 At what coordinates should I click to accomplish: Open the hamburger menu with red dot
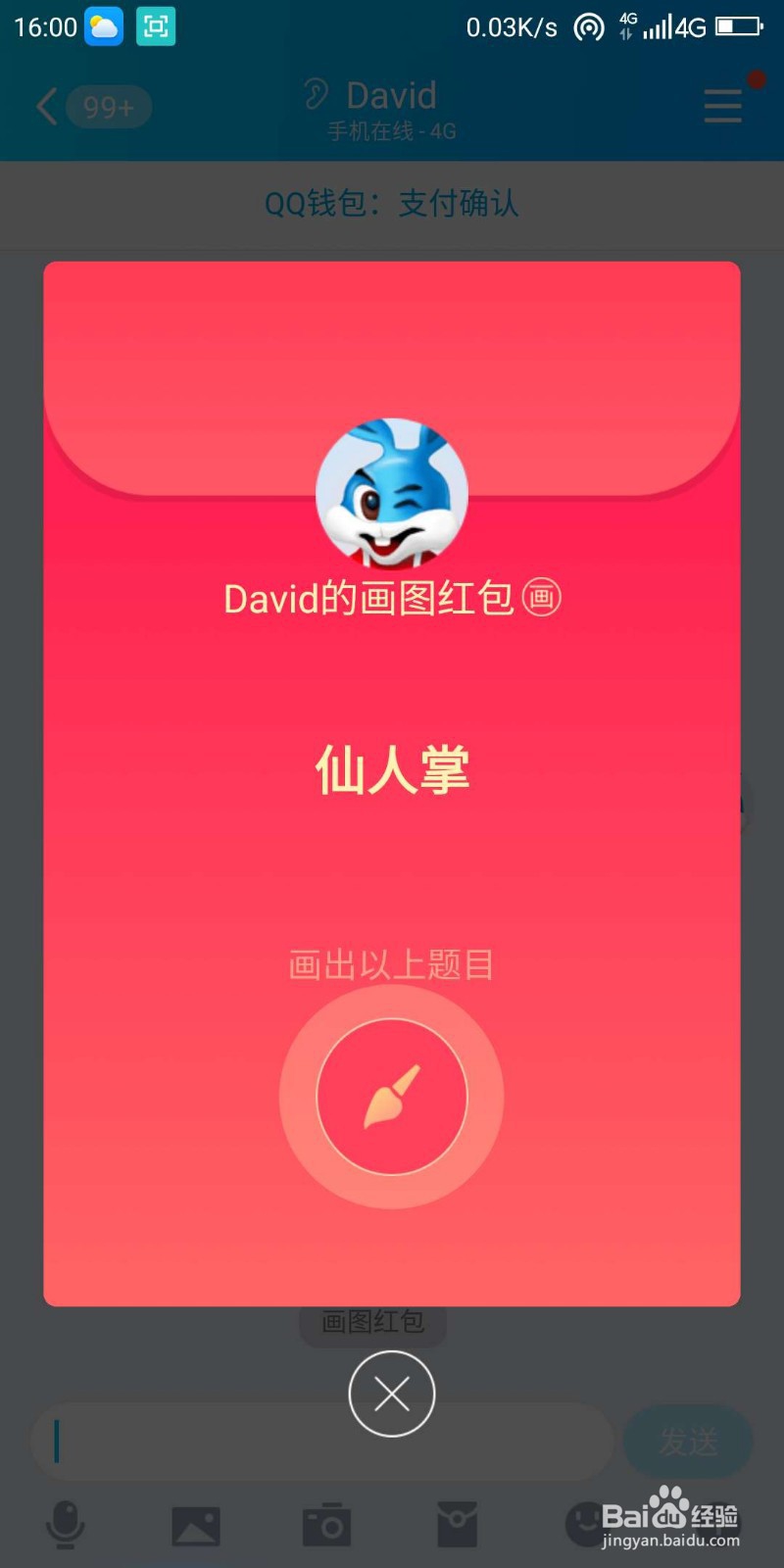click(x=722, y=107)
